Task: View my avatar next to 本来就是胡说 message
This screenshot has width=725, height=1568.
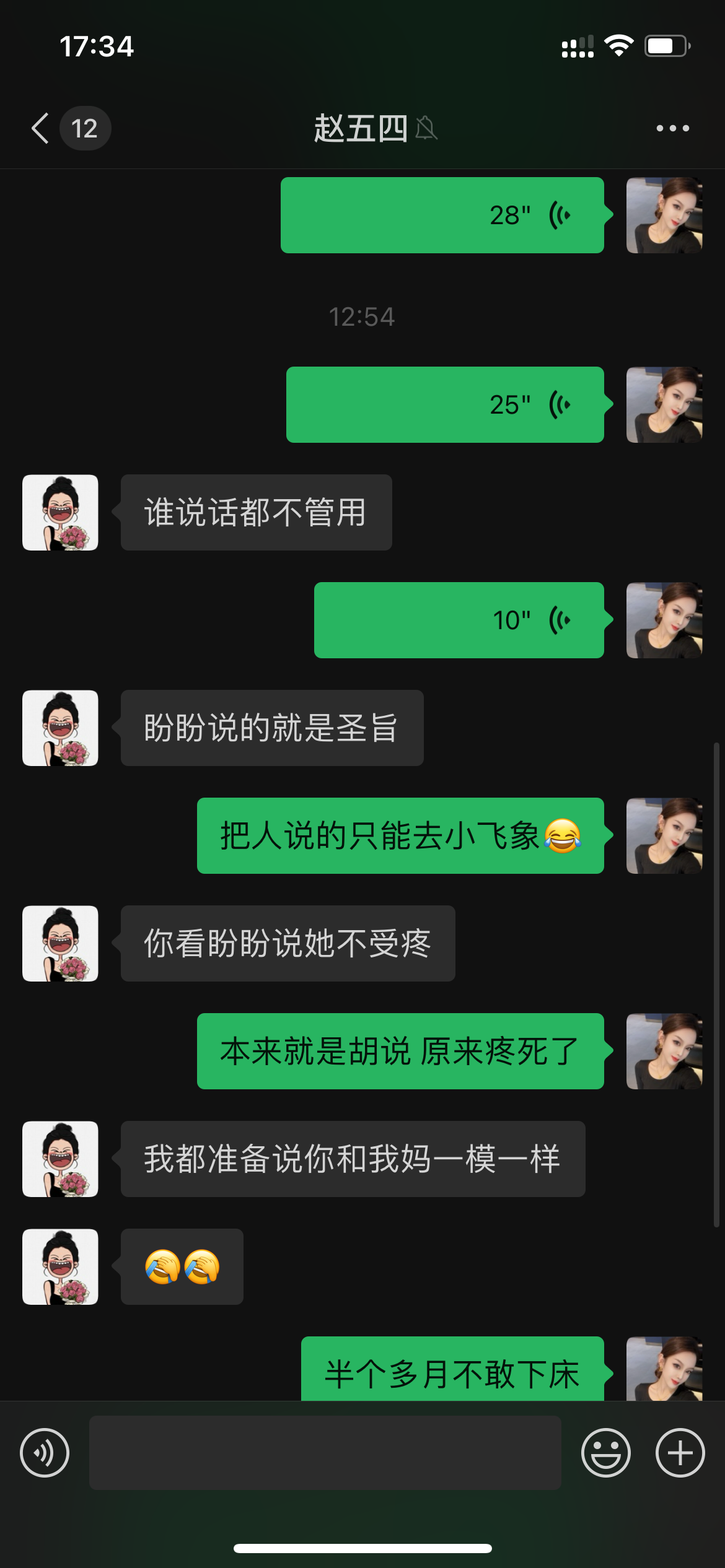Action: pos(664,1051)
